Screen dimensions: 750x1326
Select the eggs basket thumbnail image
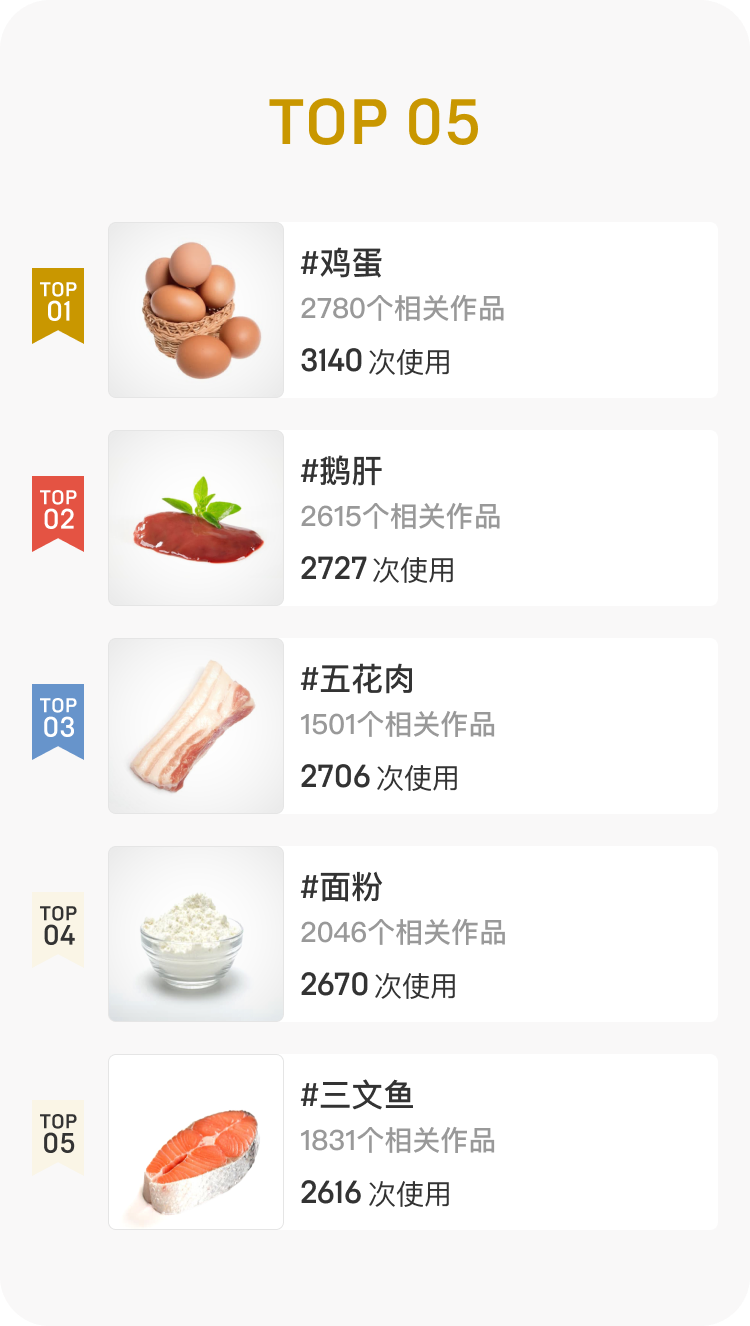[195, 308]
